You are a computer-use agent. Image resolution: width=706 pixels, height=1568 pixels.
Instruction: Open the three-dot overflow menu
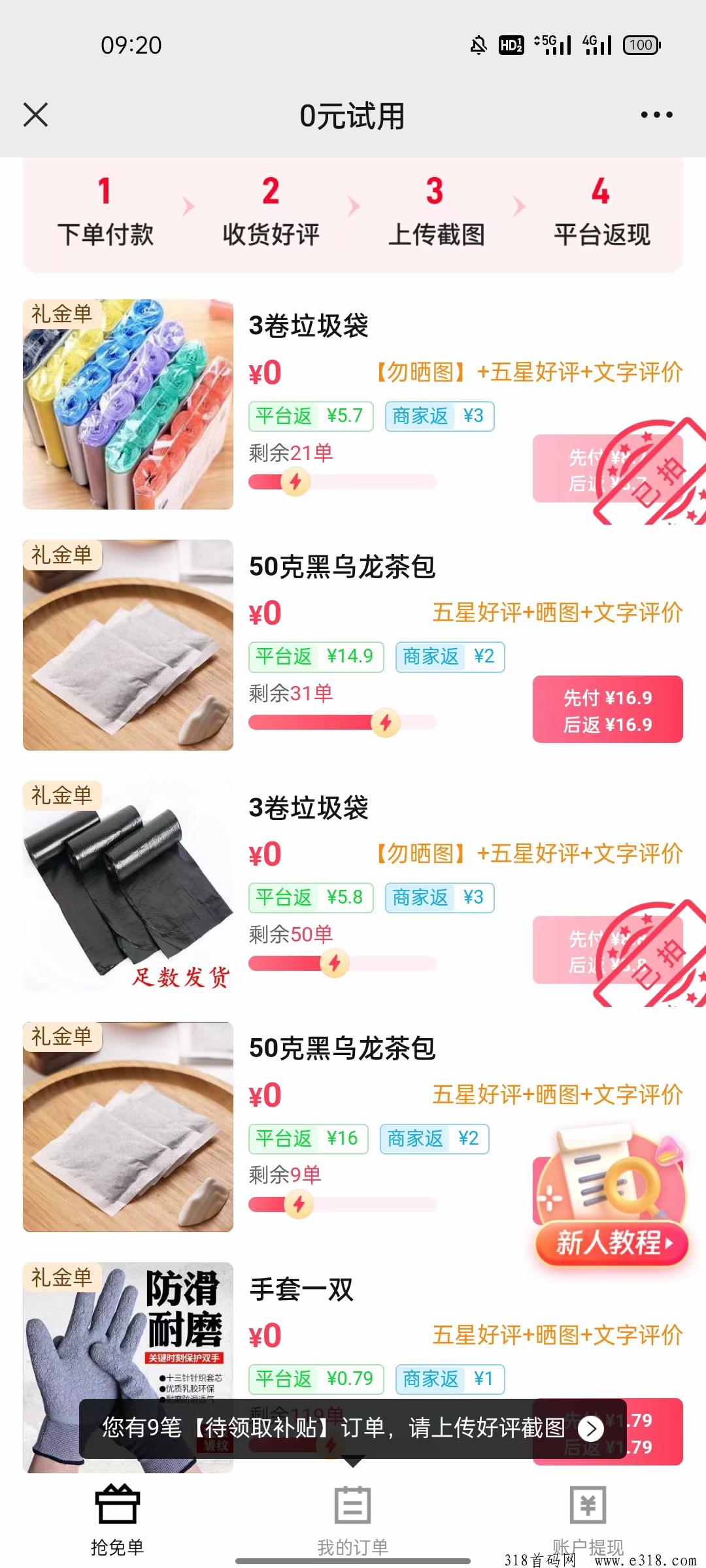tap(656, 115)
